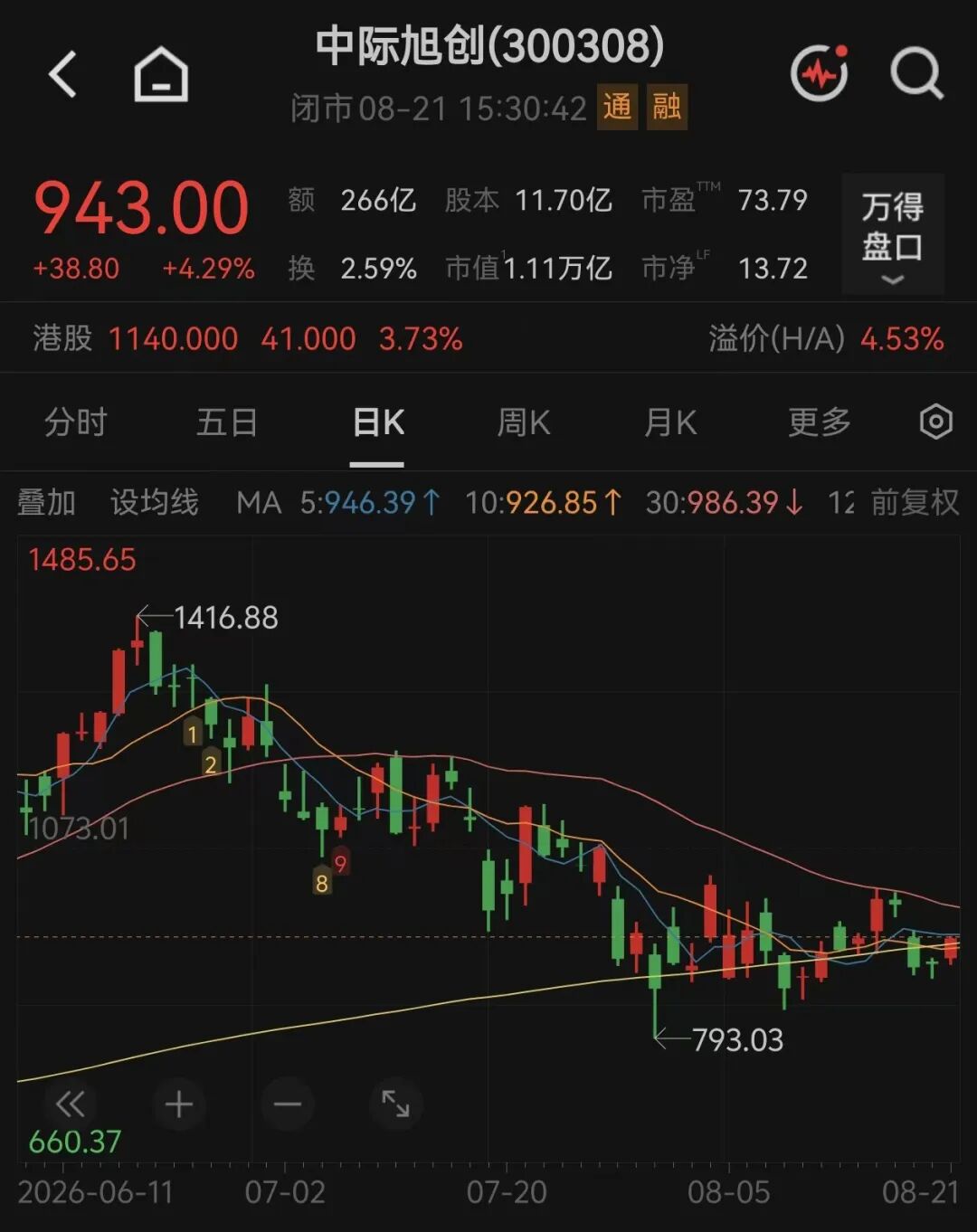Go back using the back arrow
Image resolution: width=977 pixels, height=1232 pixels.
[62, 73]
